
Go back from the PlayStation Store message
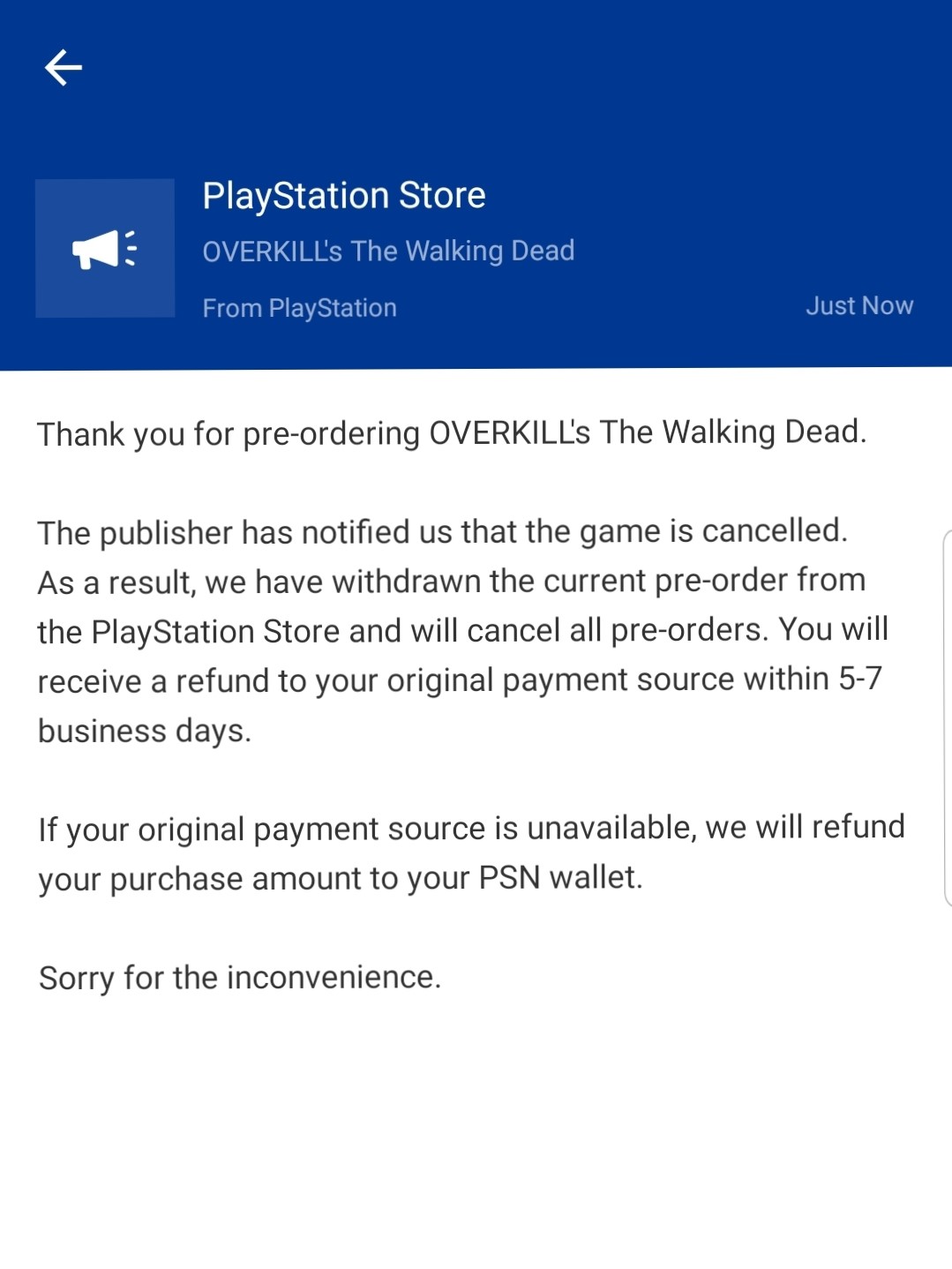pyautogui.click(x=64, y=68)
